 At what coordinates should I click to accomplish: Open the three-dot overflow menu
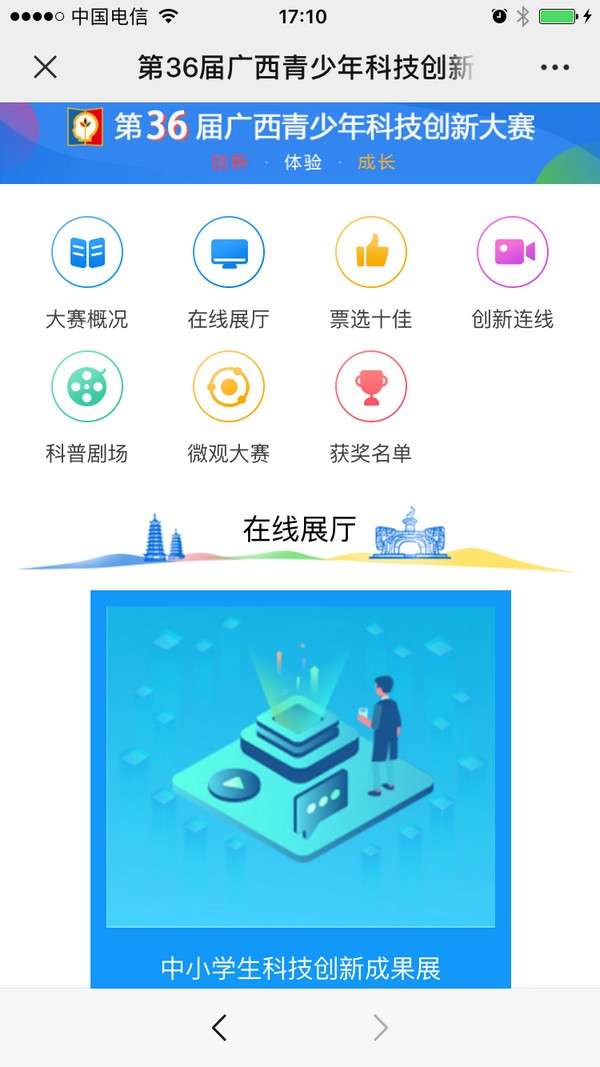click(x=554, y=67)
